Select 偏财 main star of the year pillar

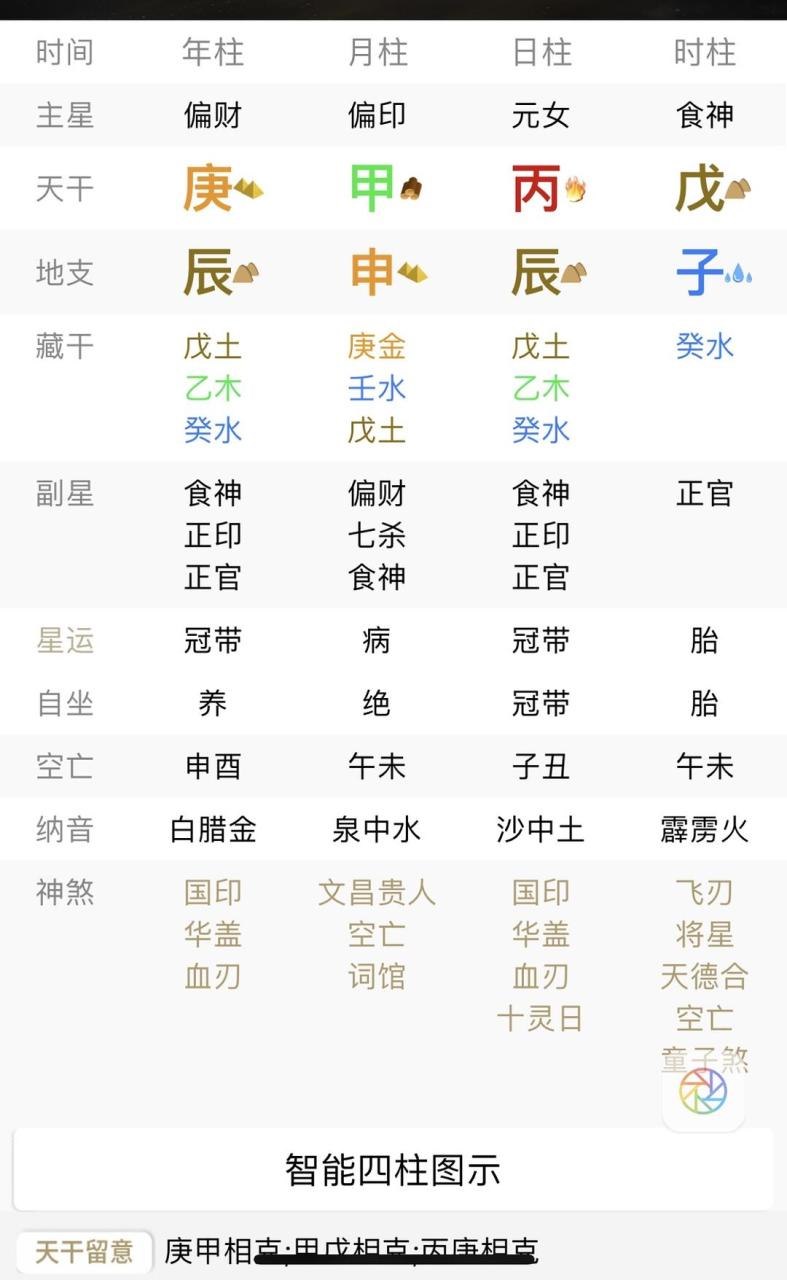pos(211,116)
